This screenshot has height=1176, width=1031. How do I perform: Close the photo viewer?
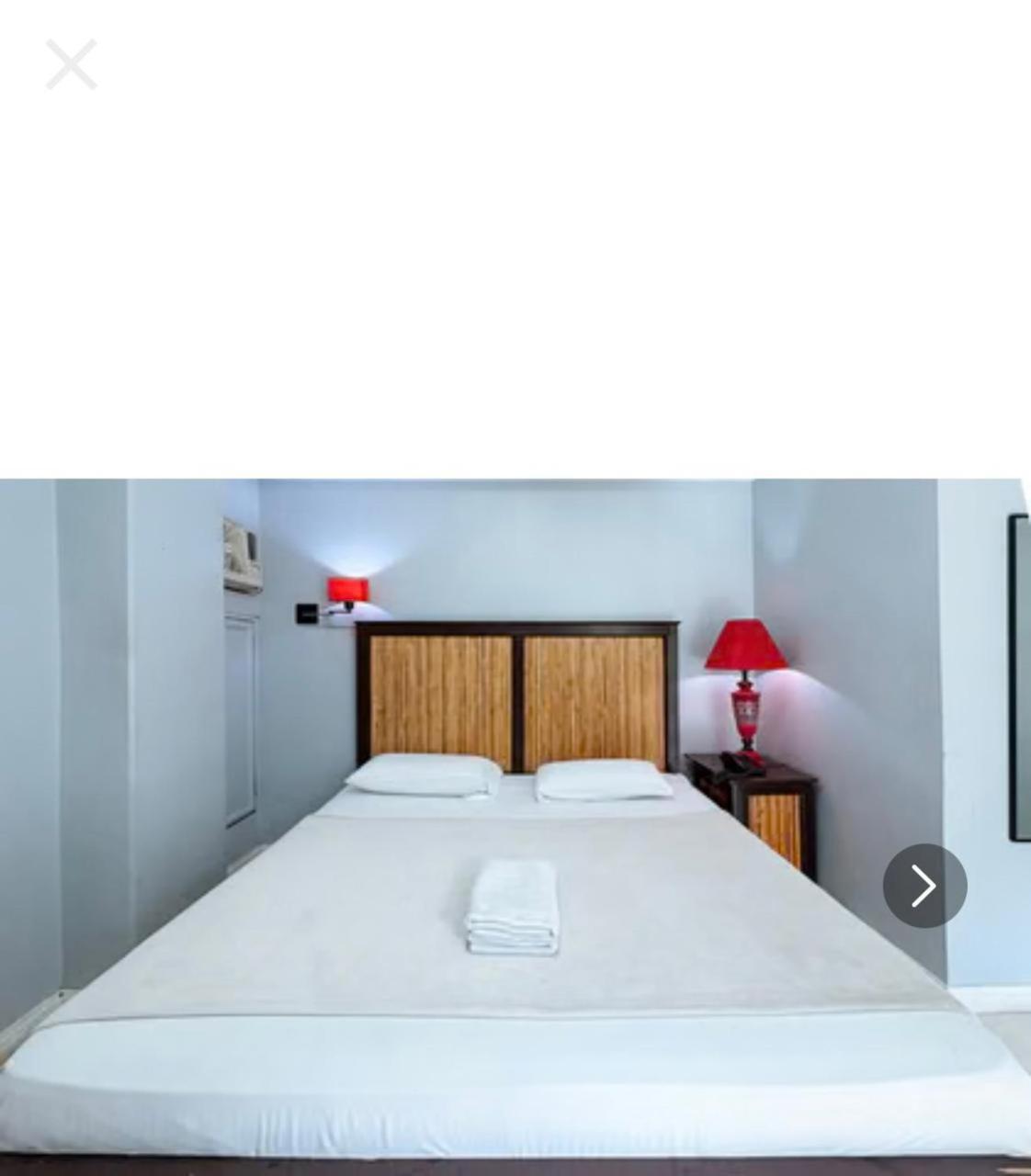coord(71,64)
